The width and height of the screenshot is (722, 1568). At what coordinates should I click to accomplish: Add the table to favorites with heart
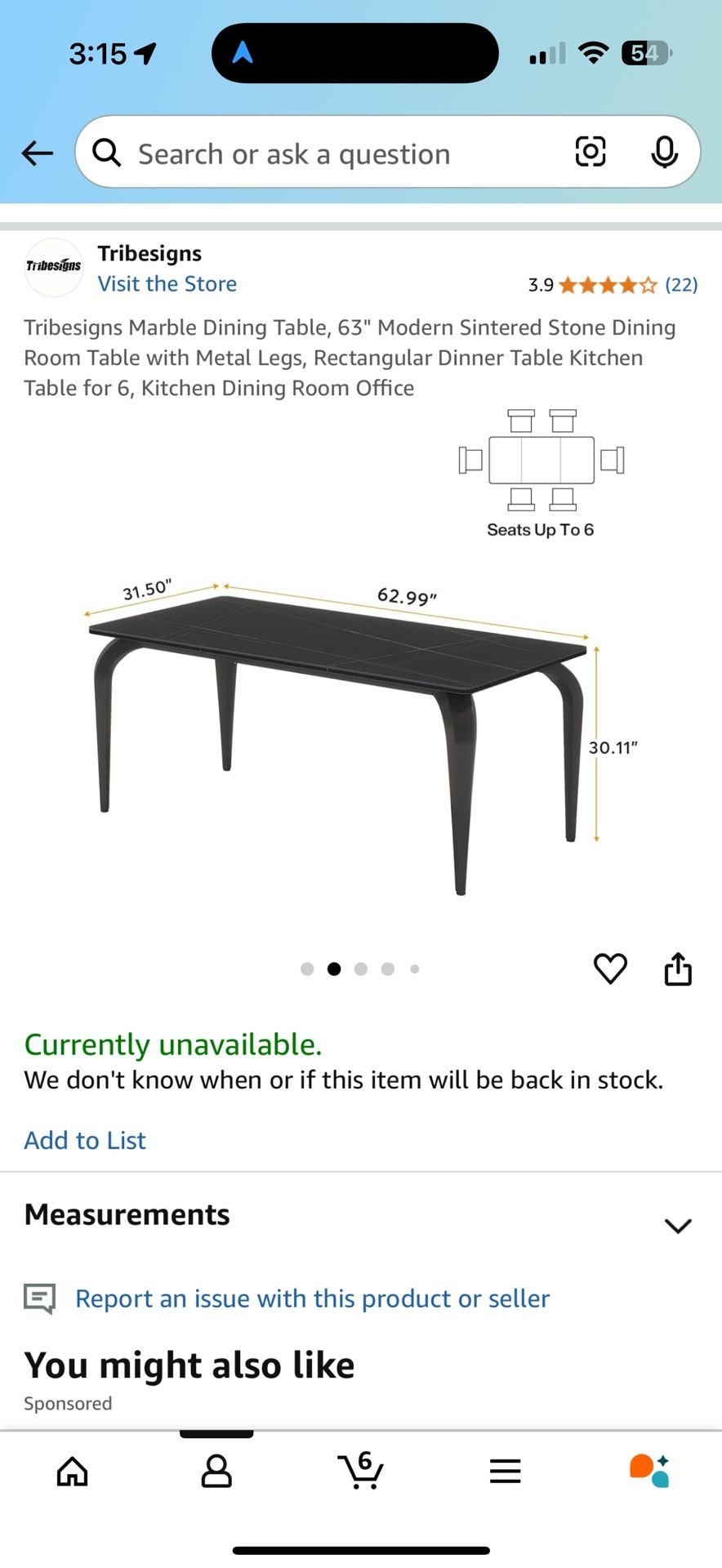pyautogui.click(x=610, y=969)
